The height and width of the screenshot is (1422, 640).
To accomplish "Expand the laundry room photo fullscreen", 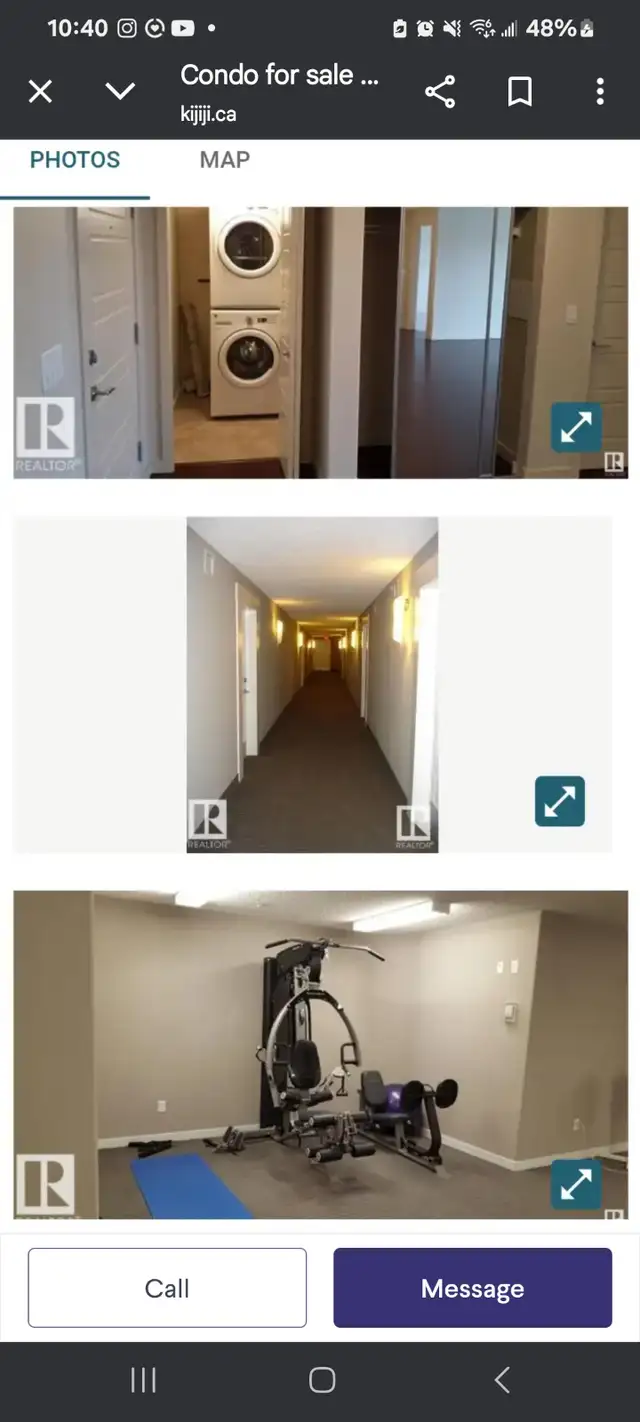I will [576, 428].
